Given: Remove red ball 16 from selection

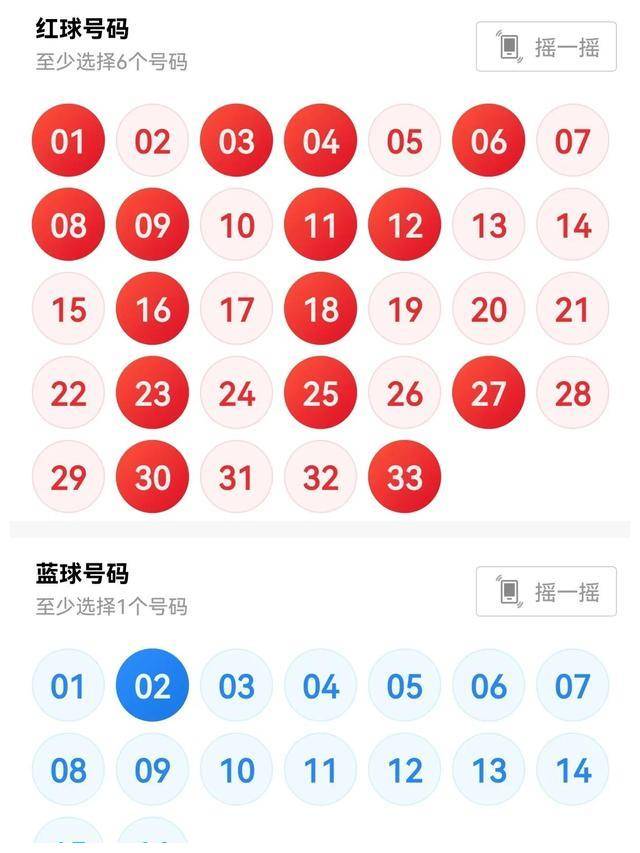Looking at the screenshot, I should coord(152,309).
